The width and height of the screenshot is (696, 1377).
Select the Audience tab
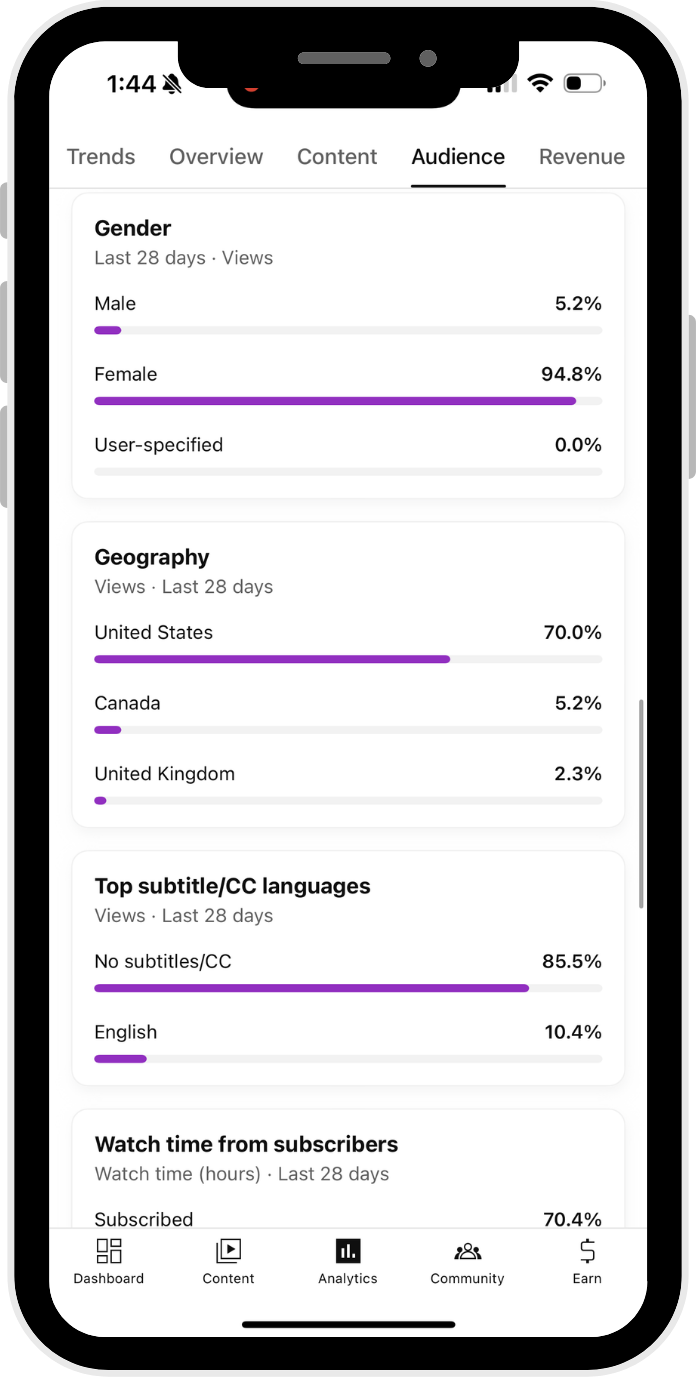458,157
